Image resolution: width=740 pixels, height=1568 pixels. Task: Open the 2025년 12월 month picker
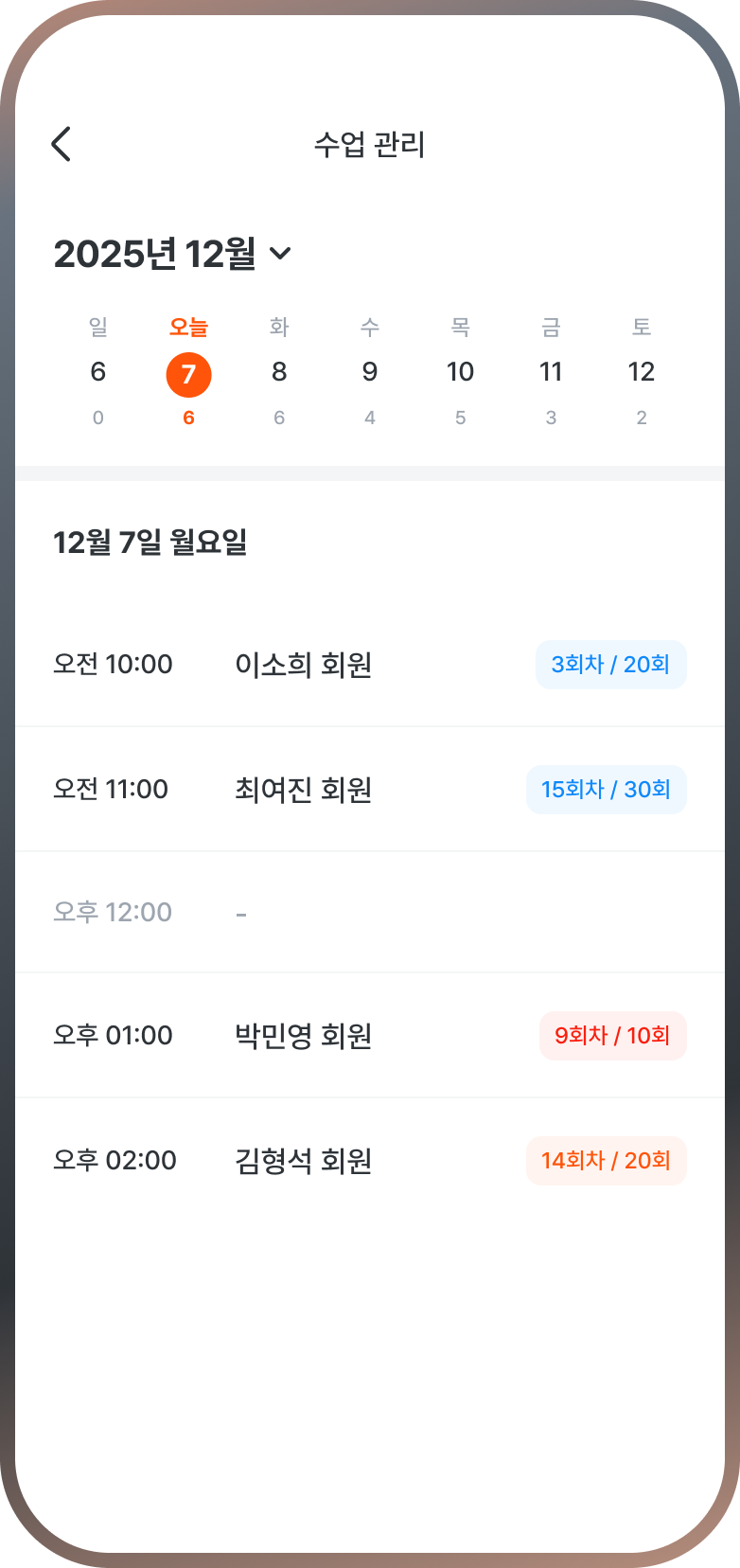[172, 254]
